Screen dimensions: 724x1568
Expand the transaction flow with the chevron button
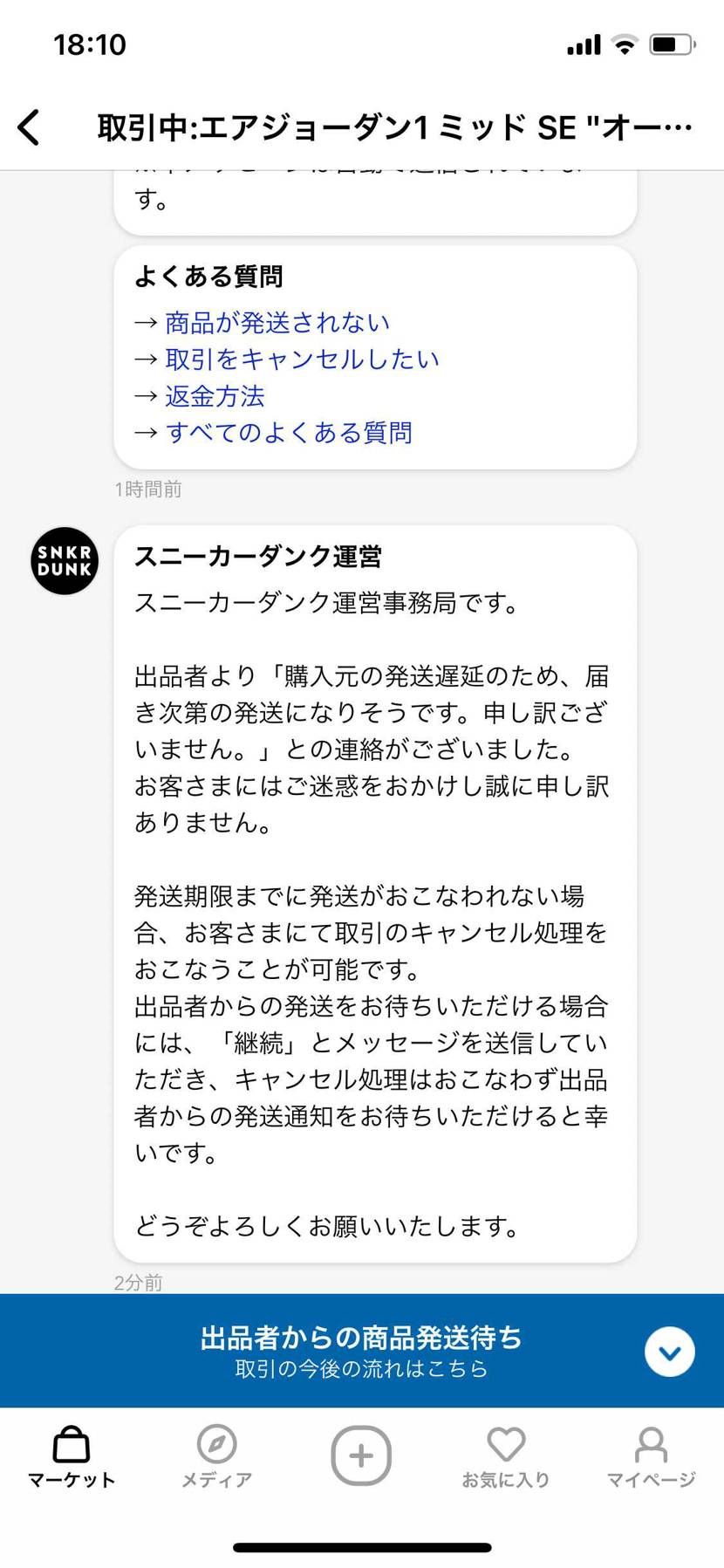point(669,1352)
